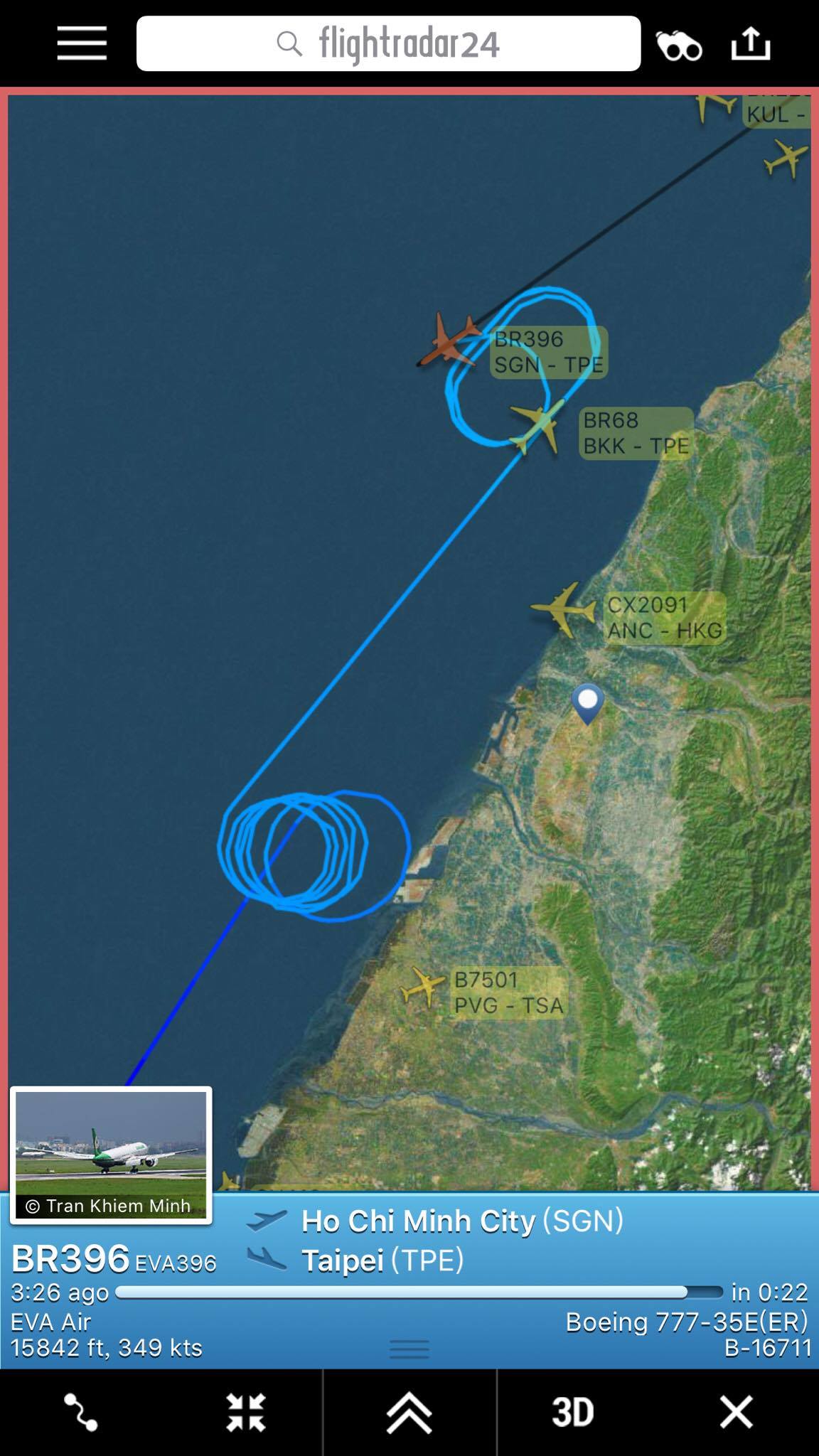The image size is (819, 1456).
Task: Select the CX2091 ANC - HKG aircraft
Action: (x=562, y=609)
